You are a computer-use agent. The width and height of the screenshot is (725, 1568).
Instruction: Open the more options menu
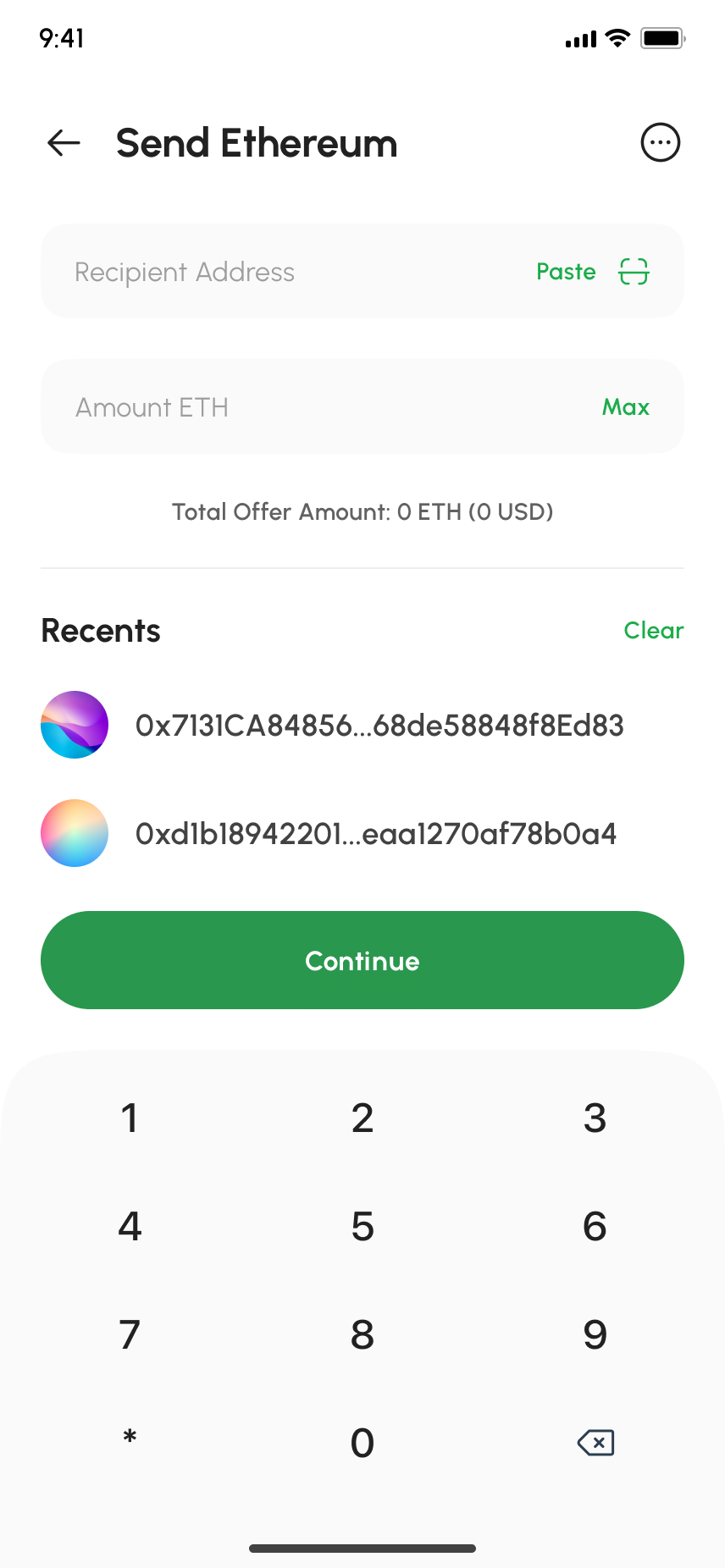coord(660,142)
